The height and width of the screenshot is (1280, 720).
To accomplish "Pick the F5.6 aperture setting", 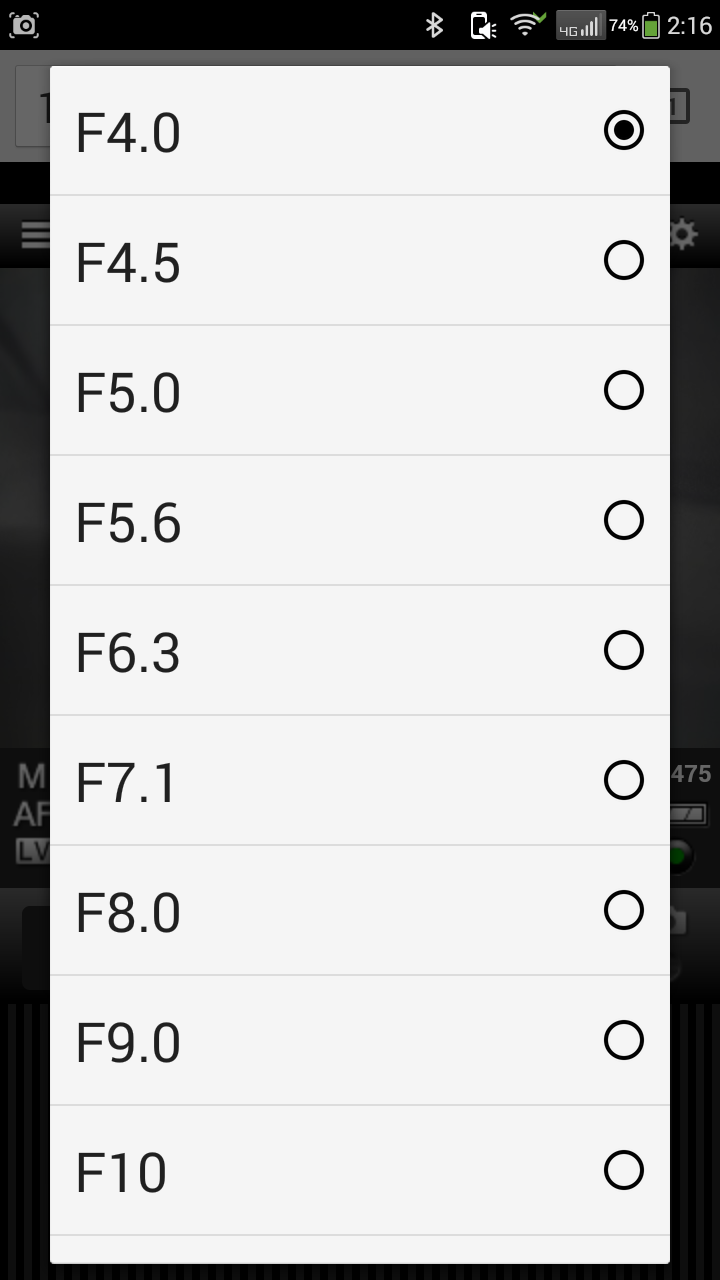I will tap(360, 521).
